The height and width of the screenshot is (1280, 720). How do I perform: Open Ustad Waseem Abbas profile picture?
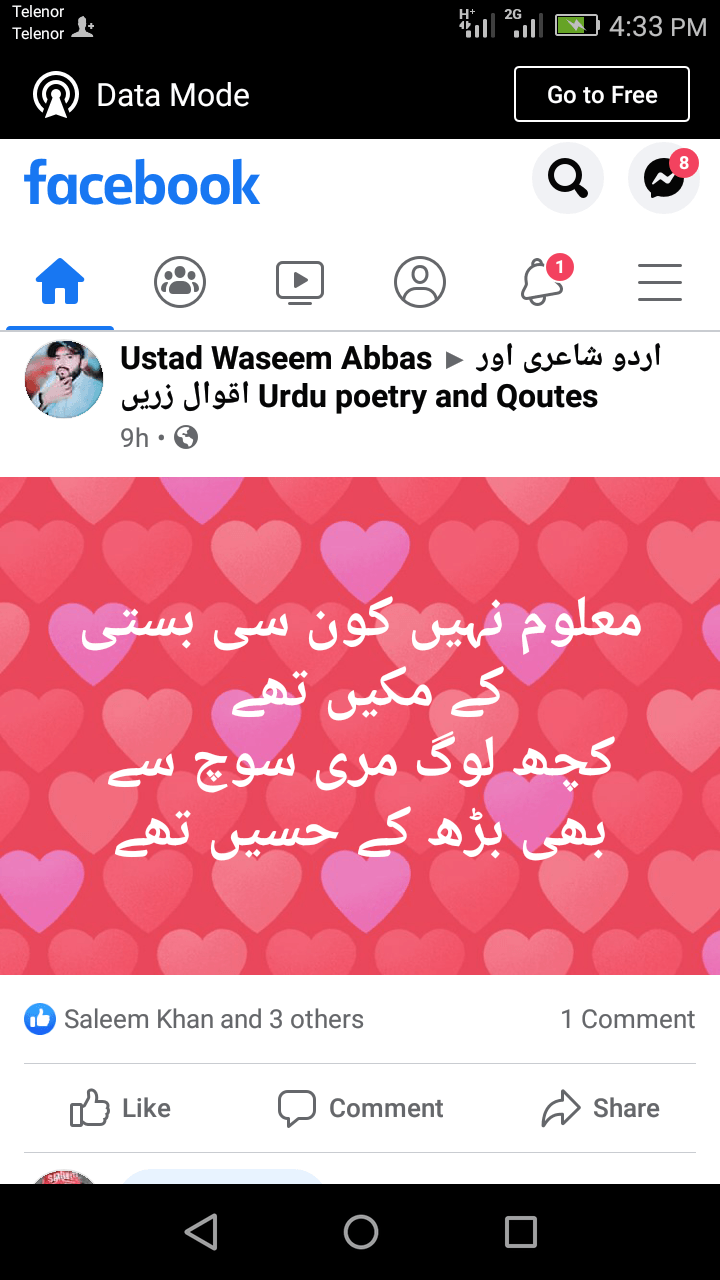pos(64,379)
